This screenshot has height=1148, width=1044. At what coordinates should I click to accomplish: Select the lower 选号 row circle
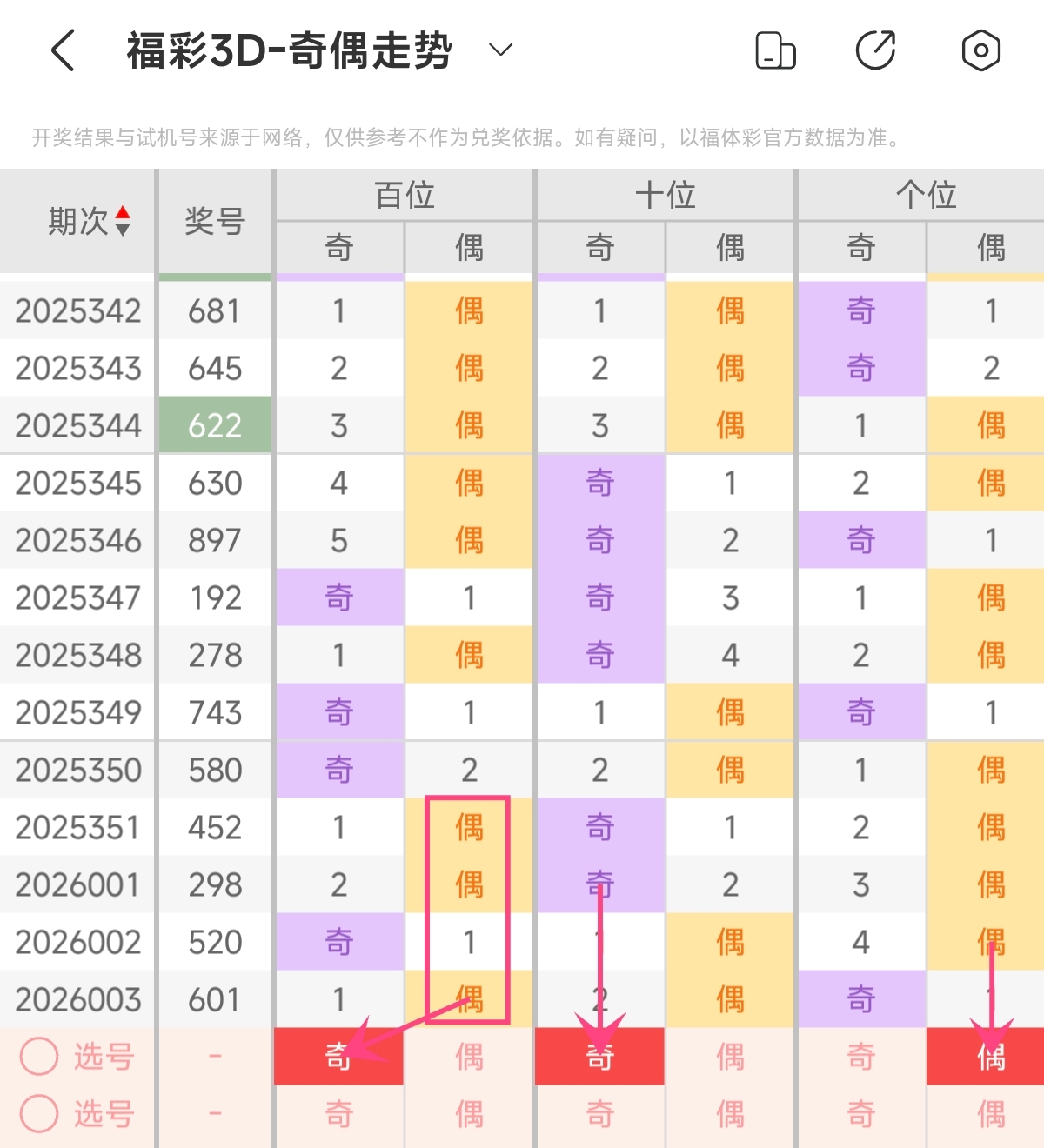pos(39,1114)
